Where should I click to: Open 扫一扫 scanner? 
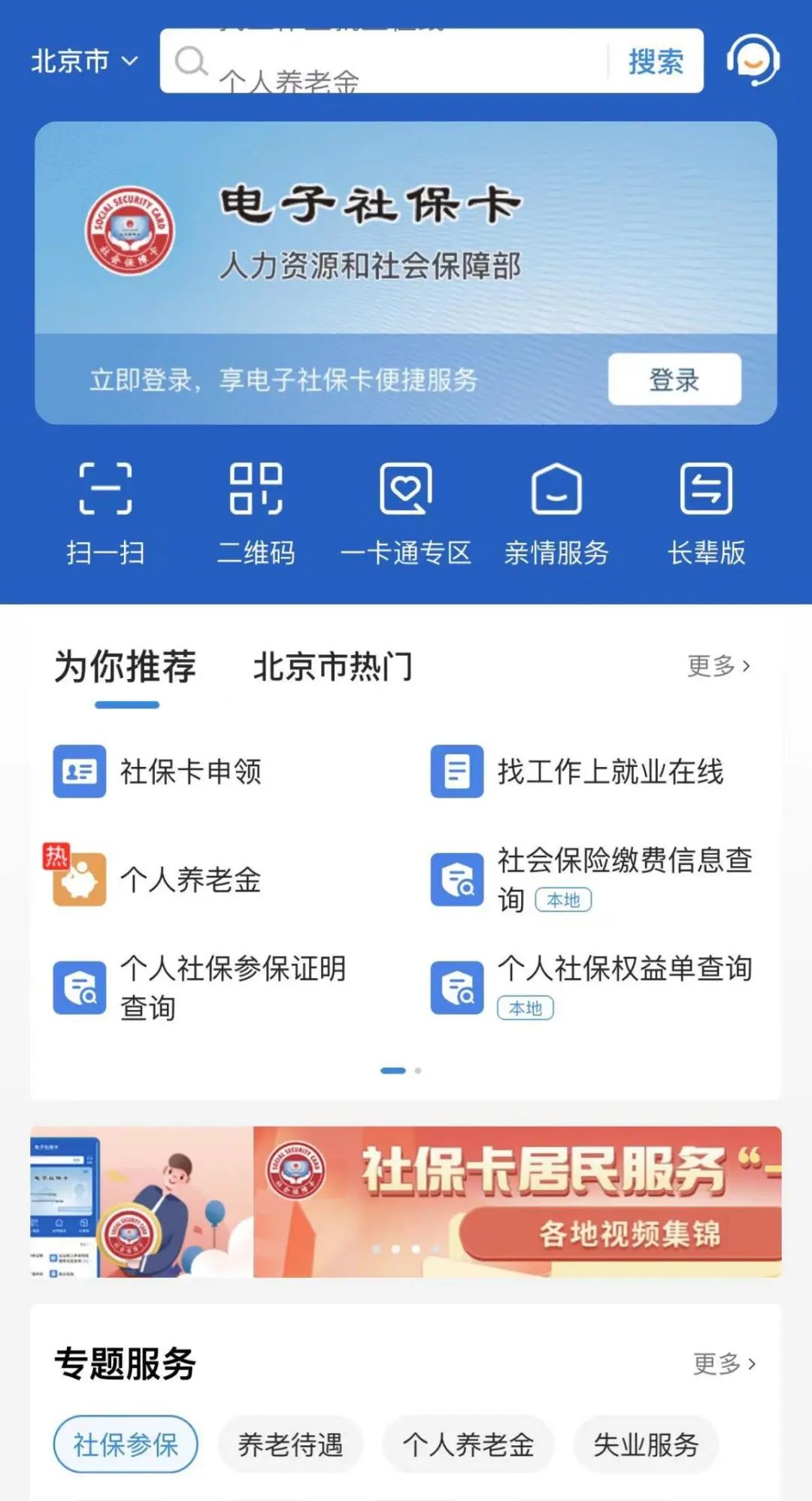[105, 513]
